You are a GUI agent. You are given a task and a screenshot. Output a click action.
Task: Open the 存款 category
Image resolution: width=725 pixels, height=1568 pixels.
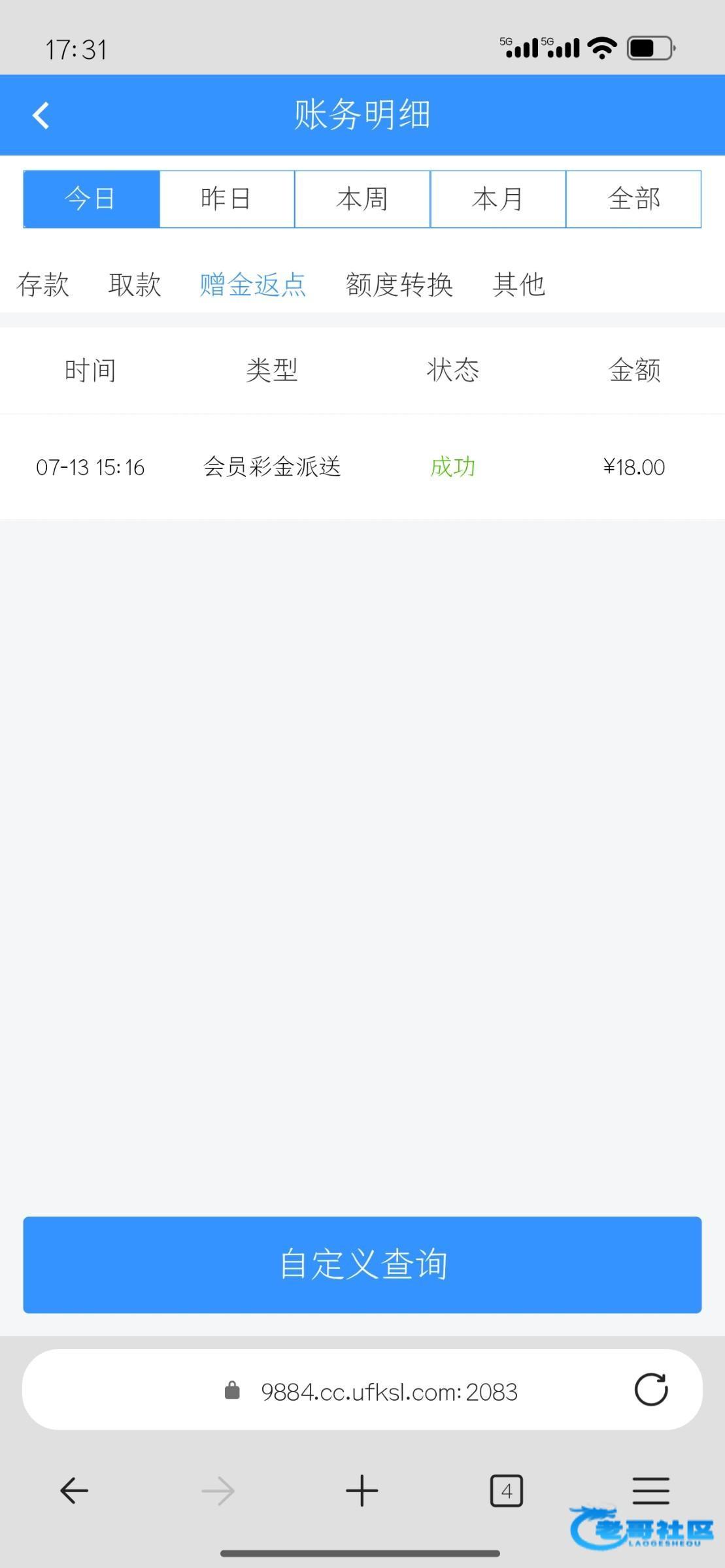pyautogui.click(x=43, y=285)
